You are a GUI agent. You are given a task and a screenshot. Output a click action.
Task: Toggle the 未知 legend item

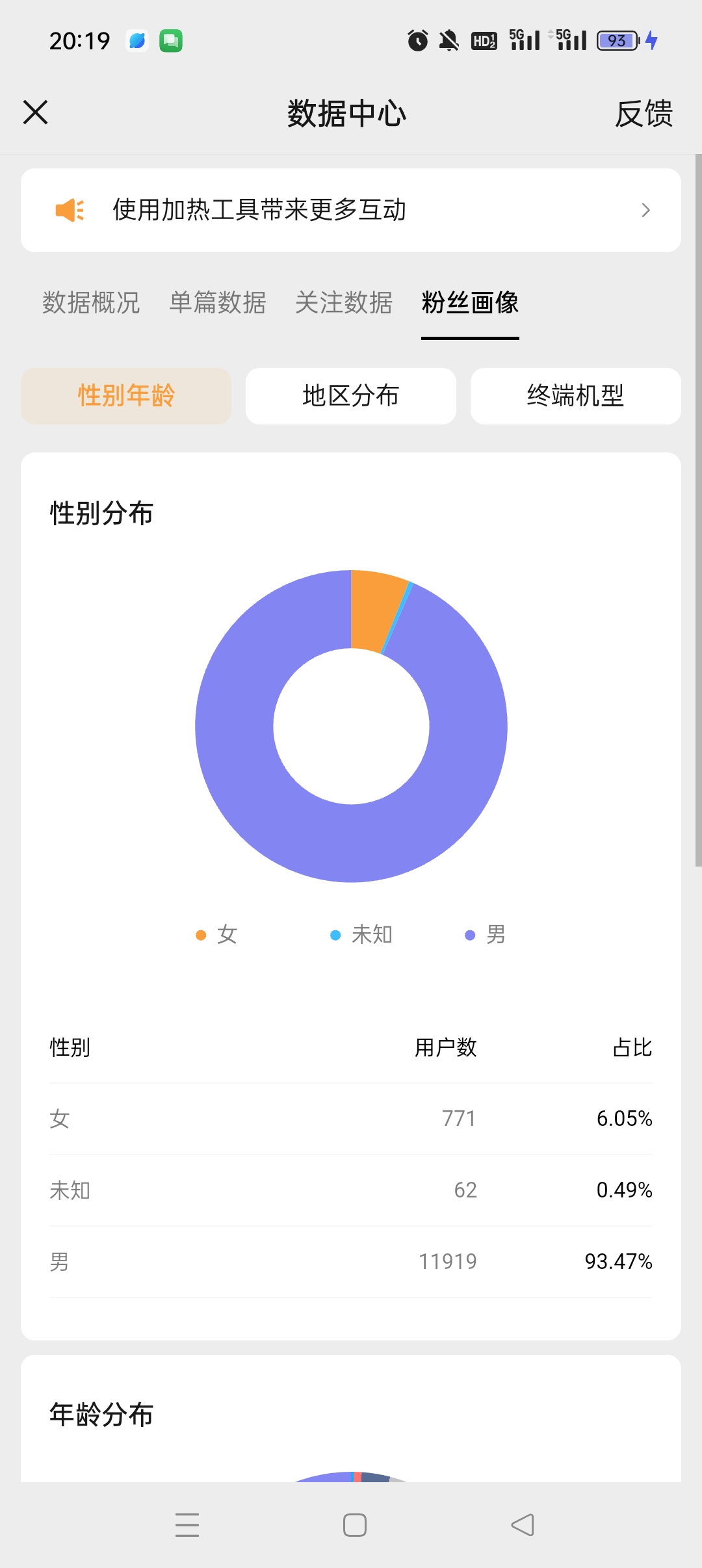coord(361,935)
